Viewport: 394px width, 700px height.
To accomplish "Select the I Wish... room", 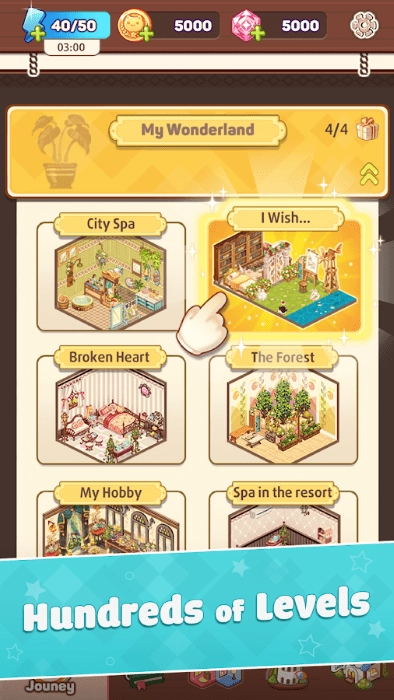I will 285,271.
